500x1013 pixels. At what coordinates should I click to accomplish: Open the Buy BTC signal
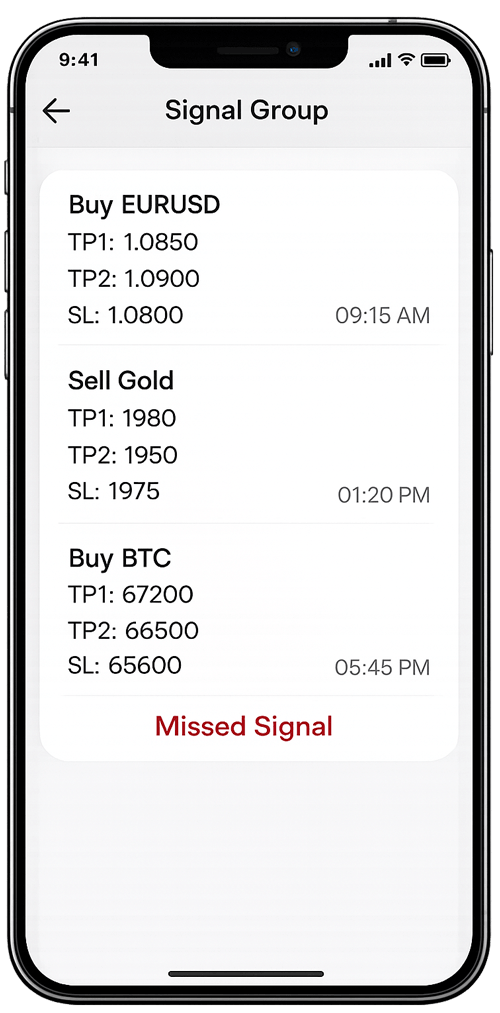tap(249, 611)
